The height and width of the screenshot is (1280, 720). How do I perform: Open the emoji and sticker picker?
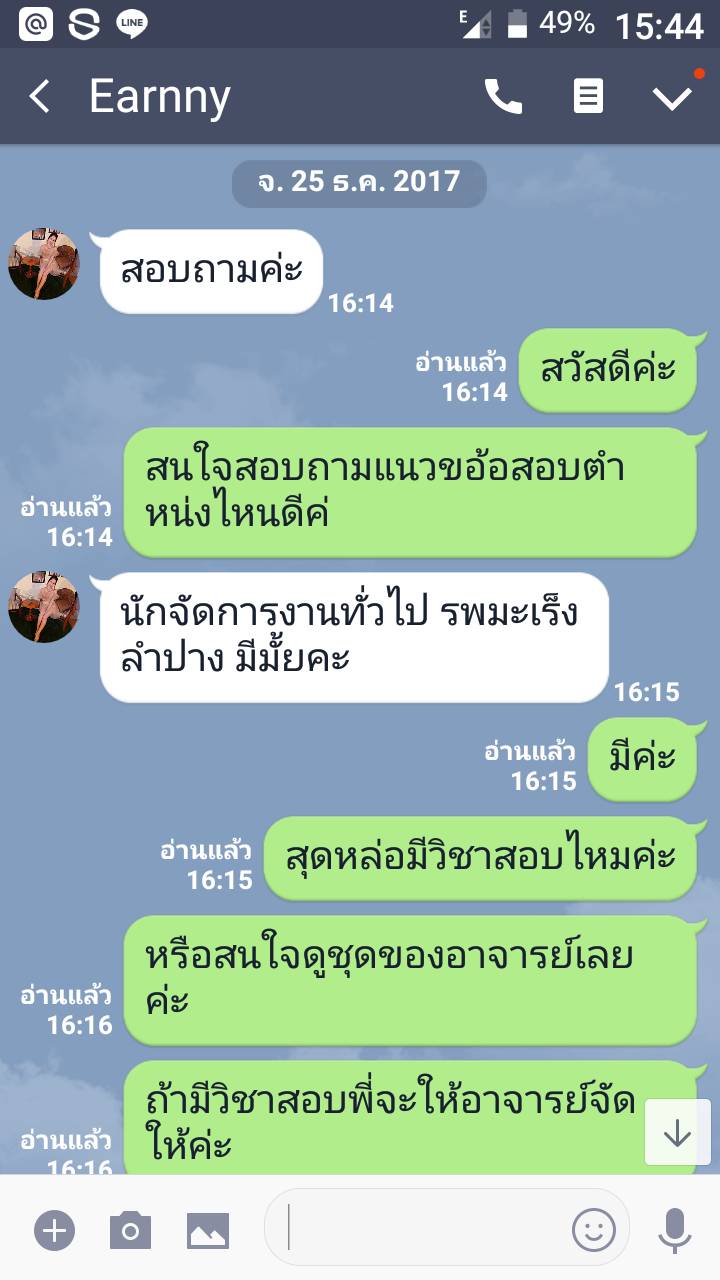[593, 1229]
